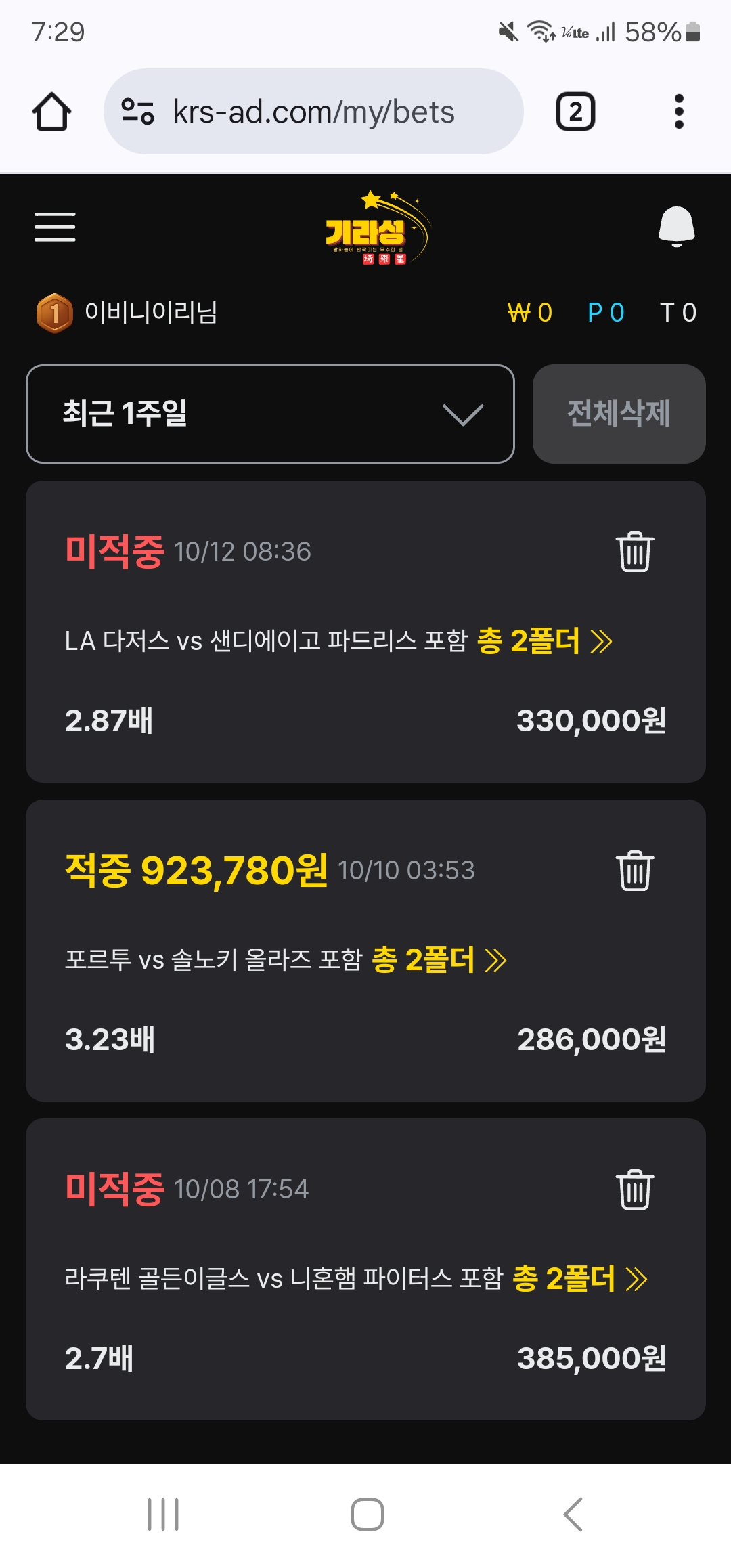
Task: Open the notifications bell
Action: [676, 227]
